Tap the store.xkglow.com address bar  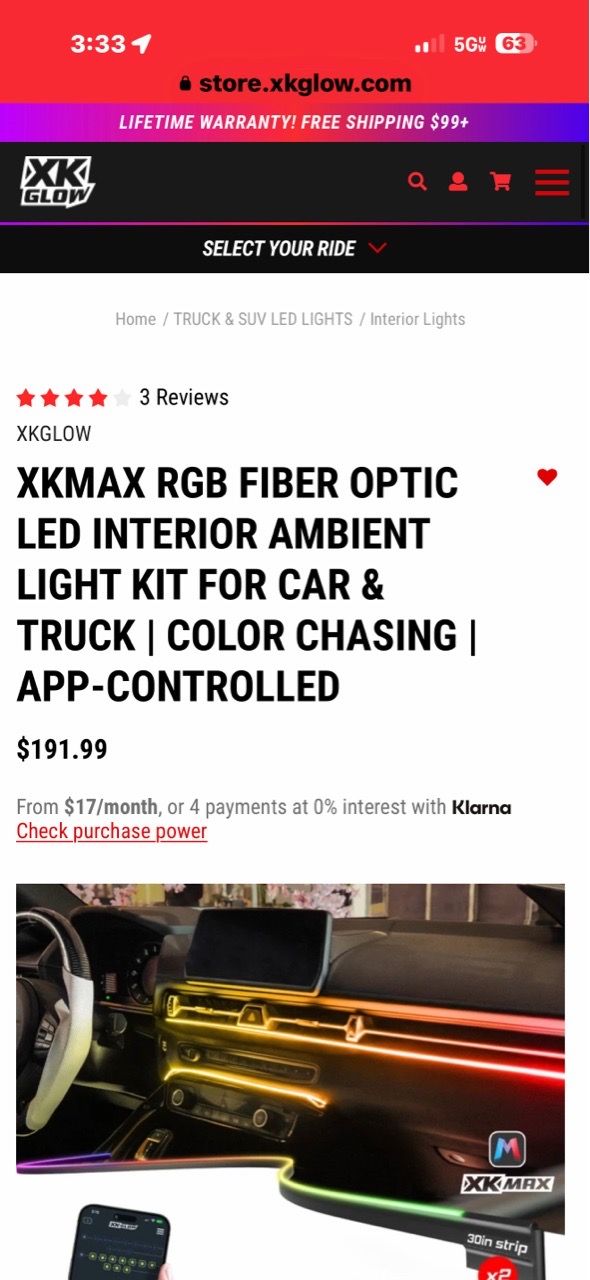[x=295, y=83]
